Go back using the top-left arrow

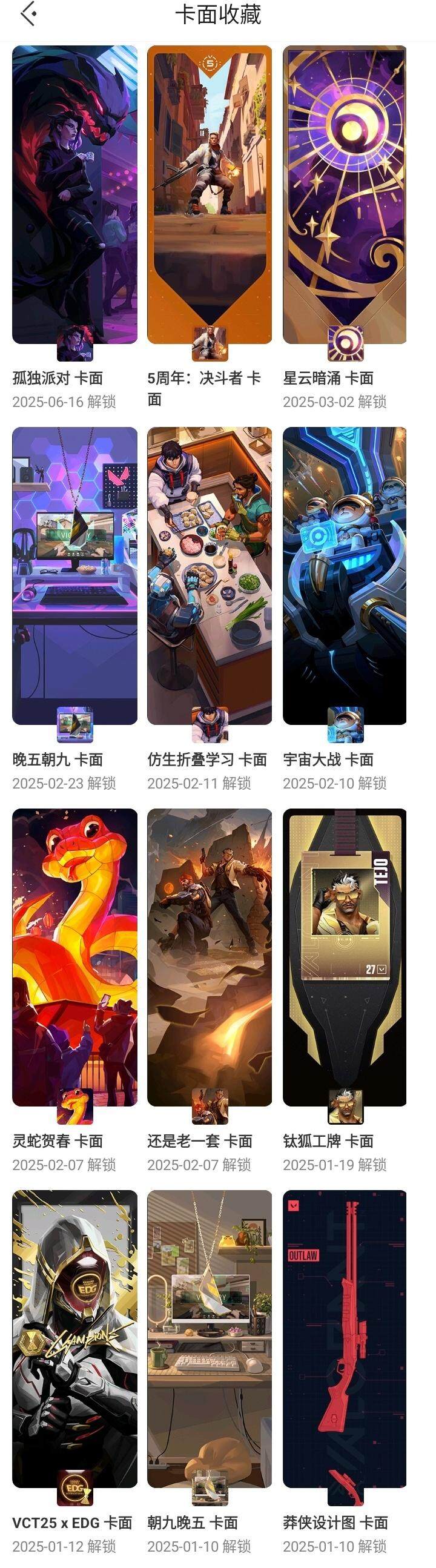28,13
